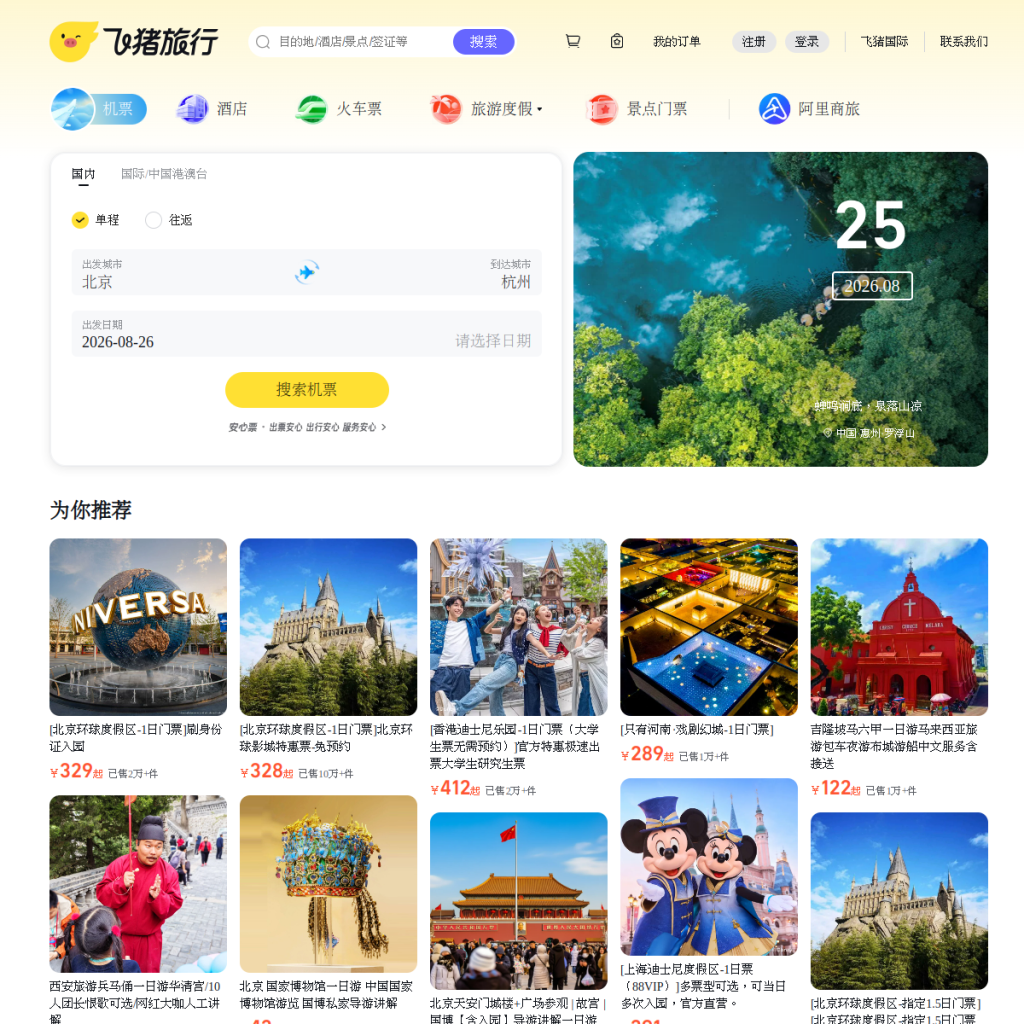Open the shopping cart icon

pyautogui.click(x=572, y=41)
